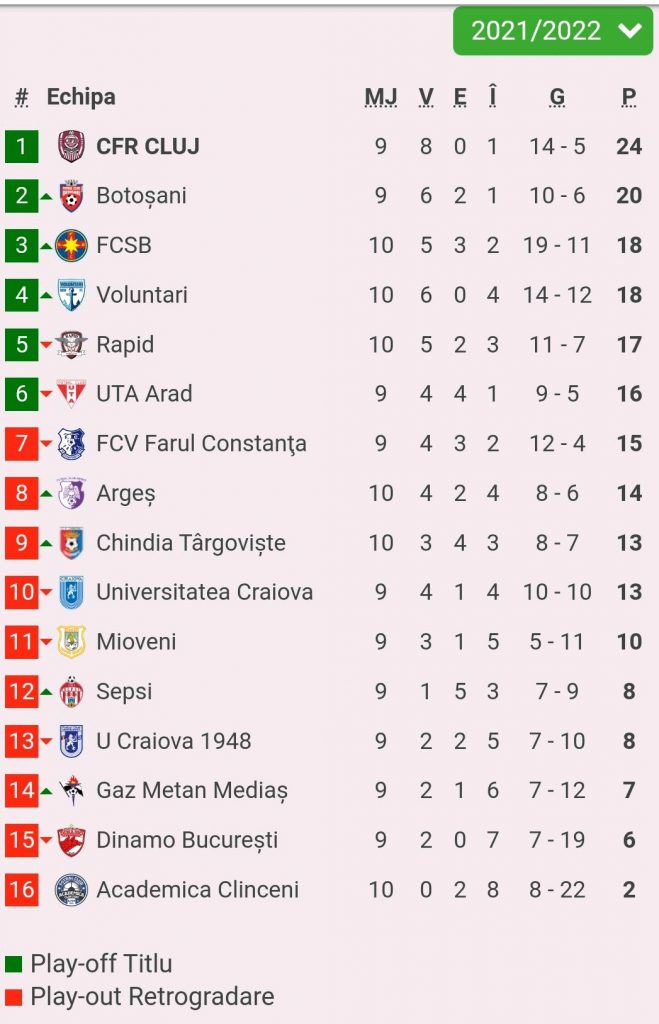Image resolution: width=659 pixels, height=1024 pixels.
Task: Open the Dinamo București team row
Action: [x=187, y=840]
